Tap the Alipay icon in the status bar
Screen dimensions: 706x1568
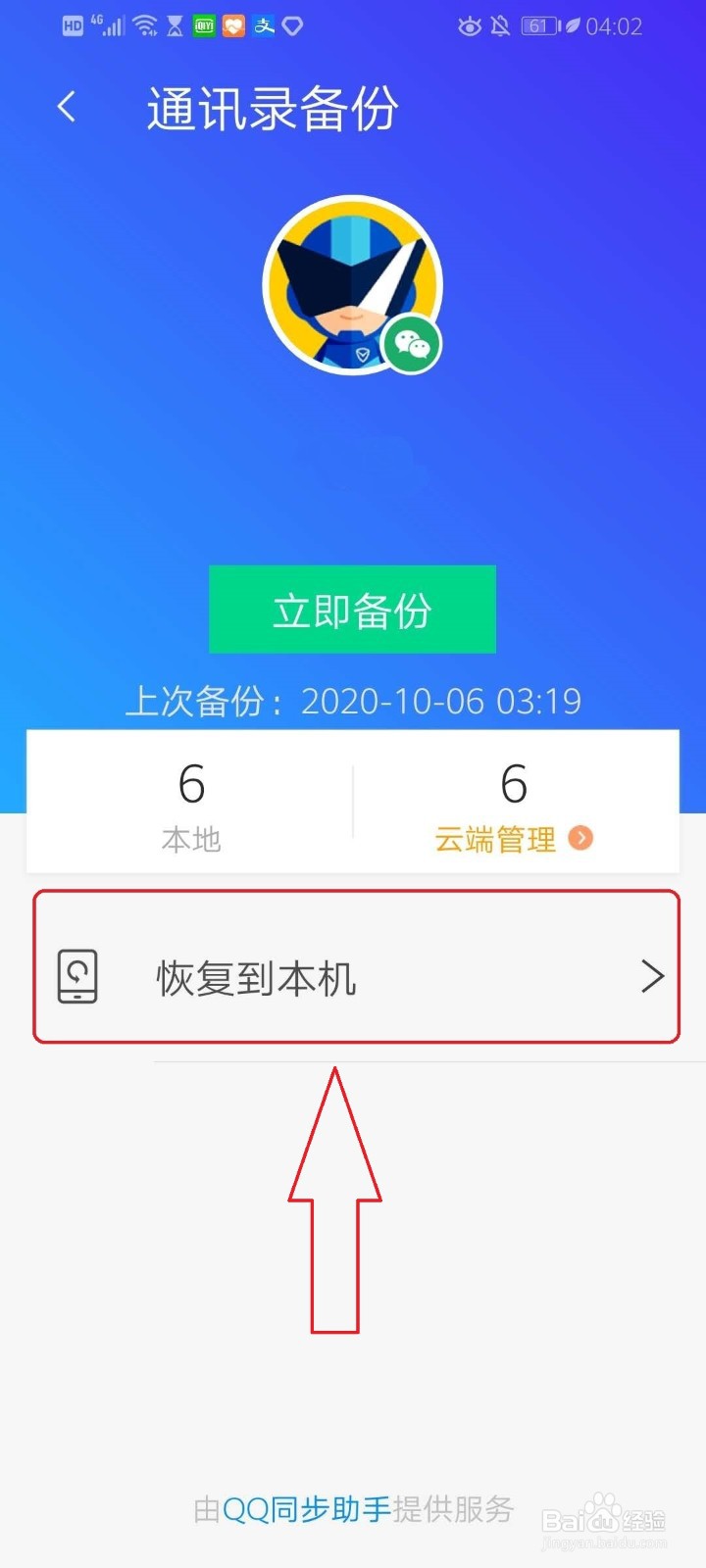262,26
